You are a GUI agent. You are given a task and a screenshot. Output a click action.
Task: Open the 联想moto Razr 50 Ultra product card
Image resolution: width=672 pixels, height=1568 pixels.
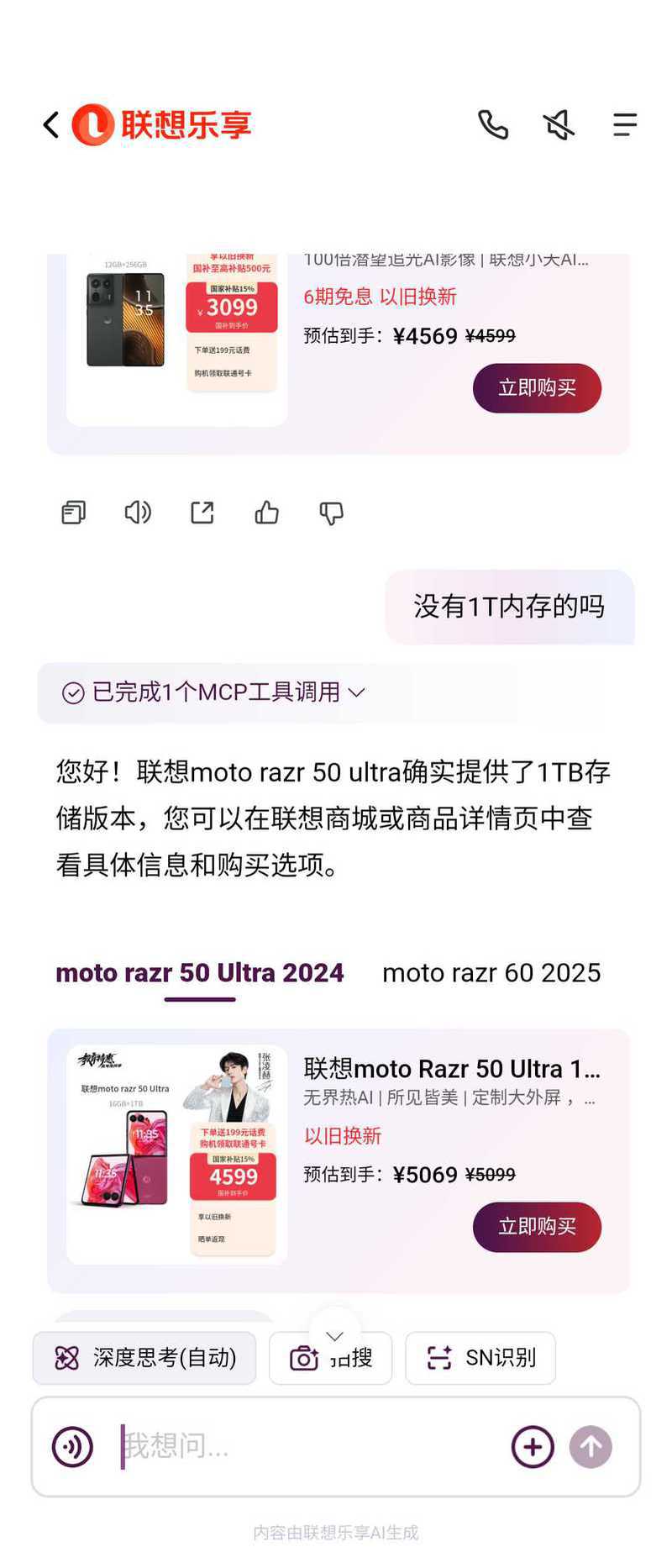click(451, 1070)
